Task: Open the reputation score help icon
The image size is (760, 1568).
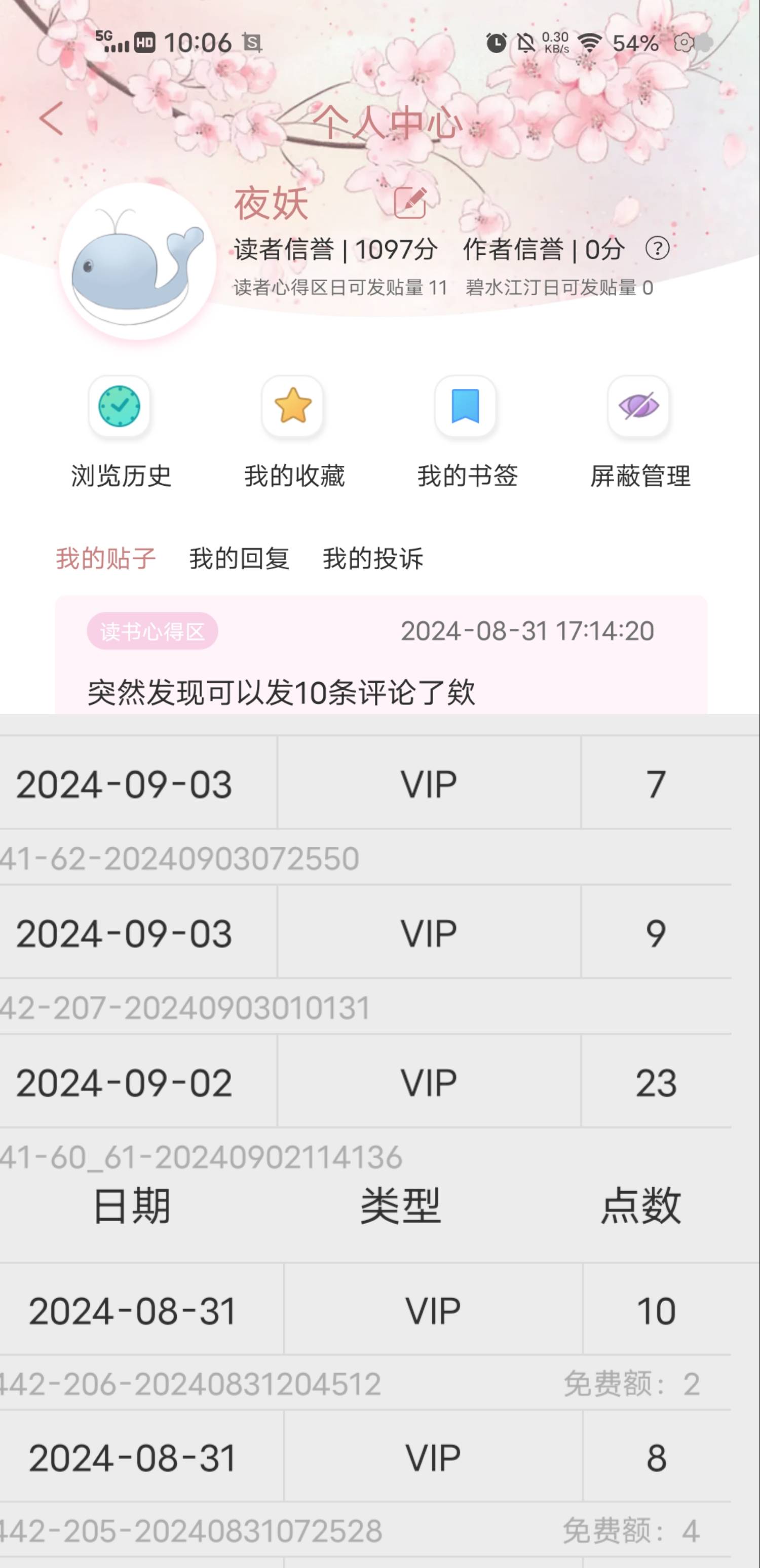Action: click(657, 248)
